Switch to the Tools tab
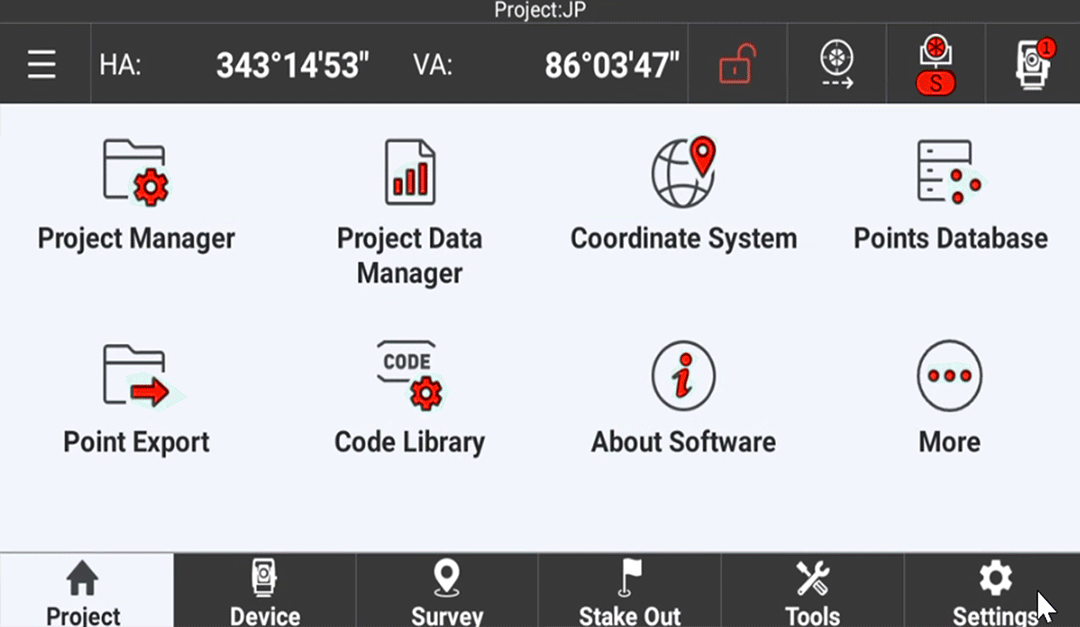This screenshot has width=1080, height=627. point(812,592)
